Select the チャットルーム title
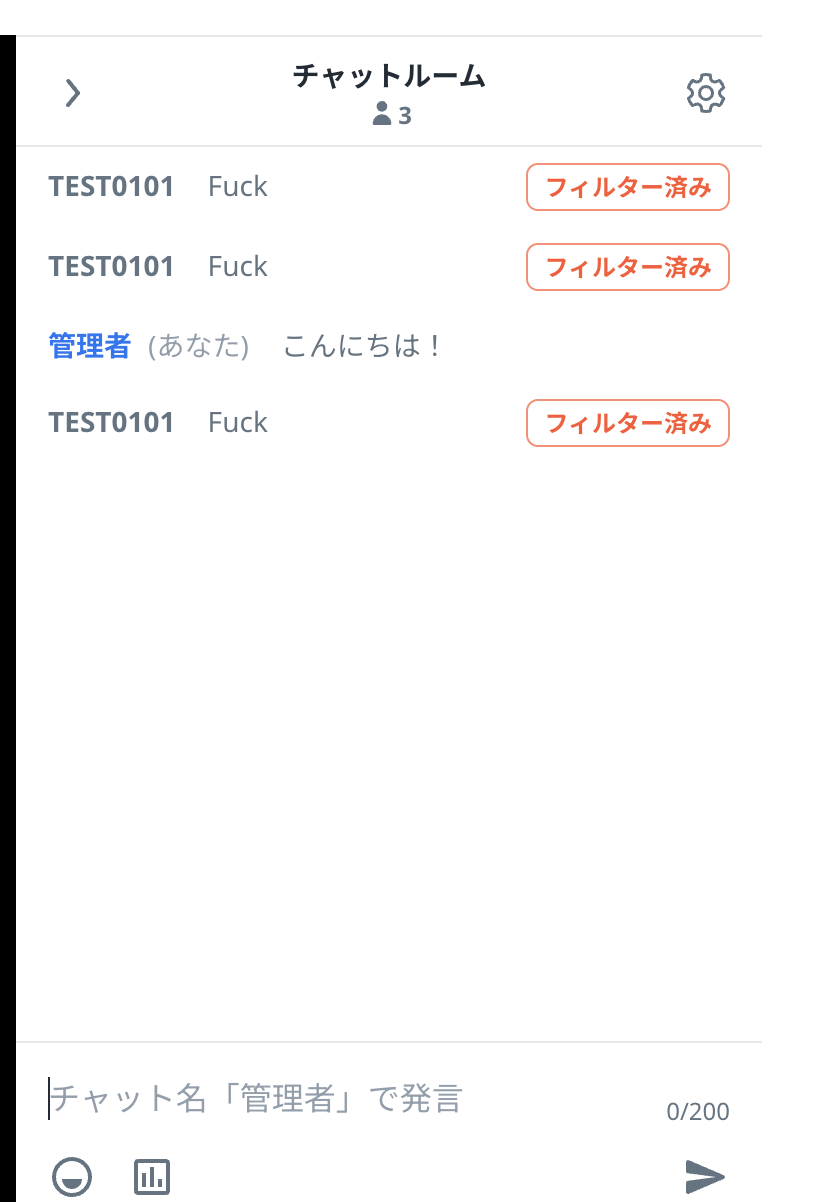Image resolution: width=824 pixels, height=1202 pixels. (390, 76)
